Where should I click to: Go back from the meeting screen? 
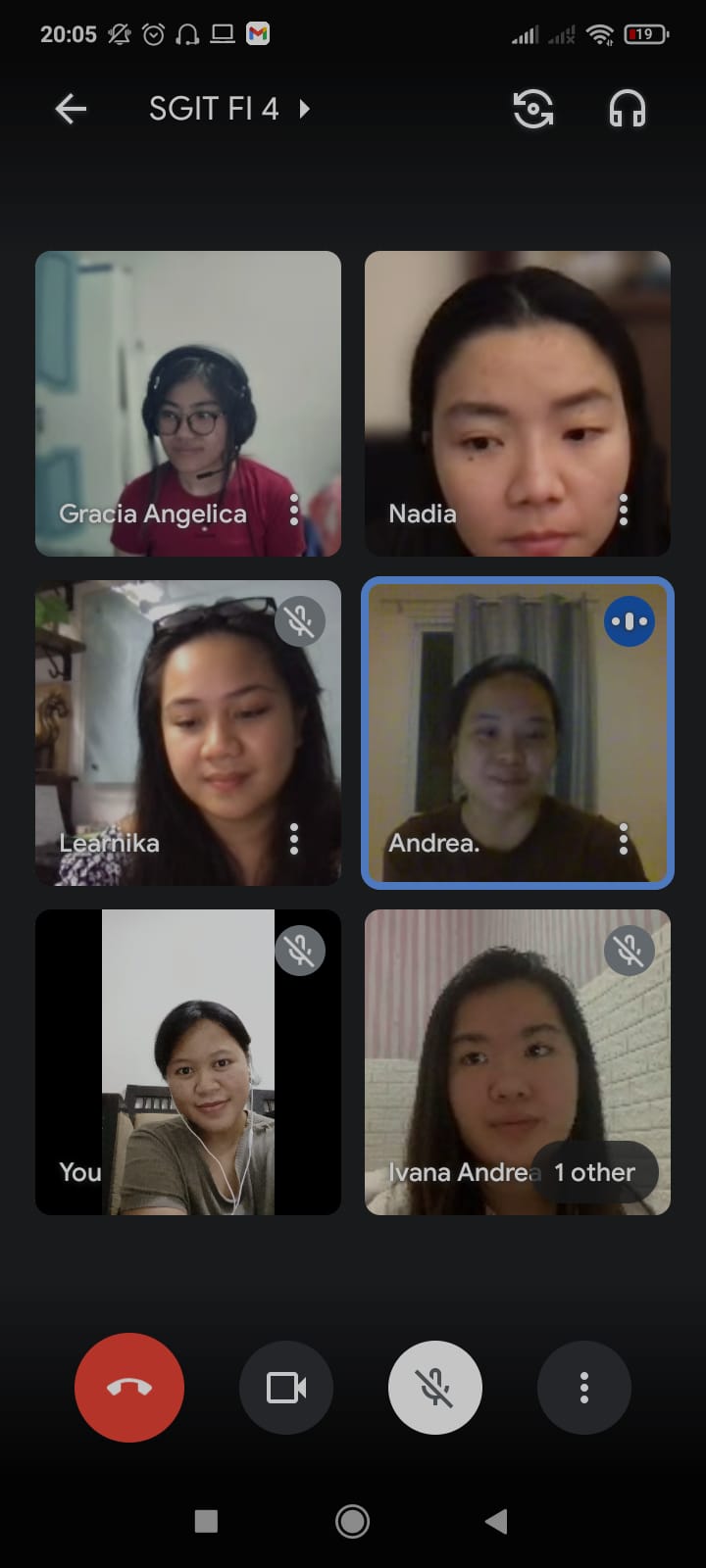point(71,109)
